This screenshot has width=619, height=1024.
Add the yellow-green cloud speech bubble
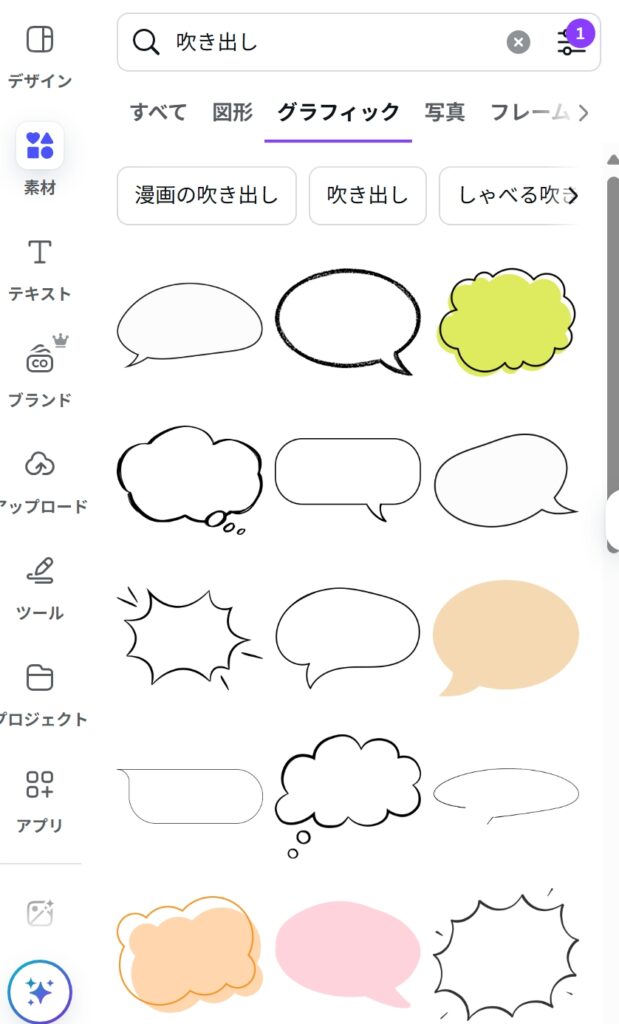tap(507, 322)
